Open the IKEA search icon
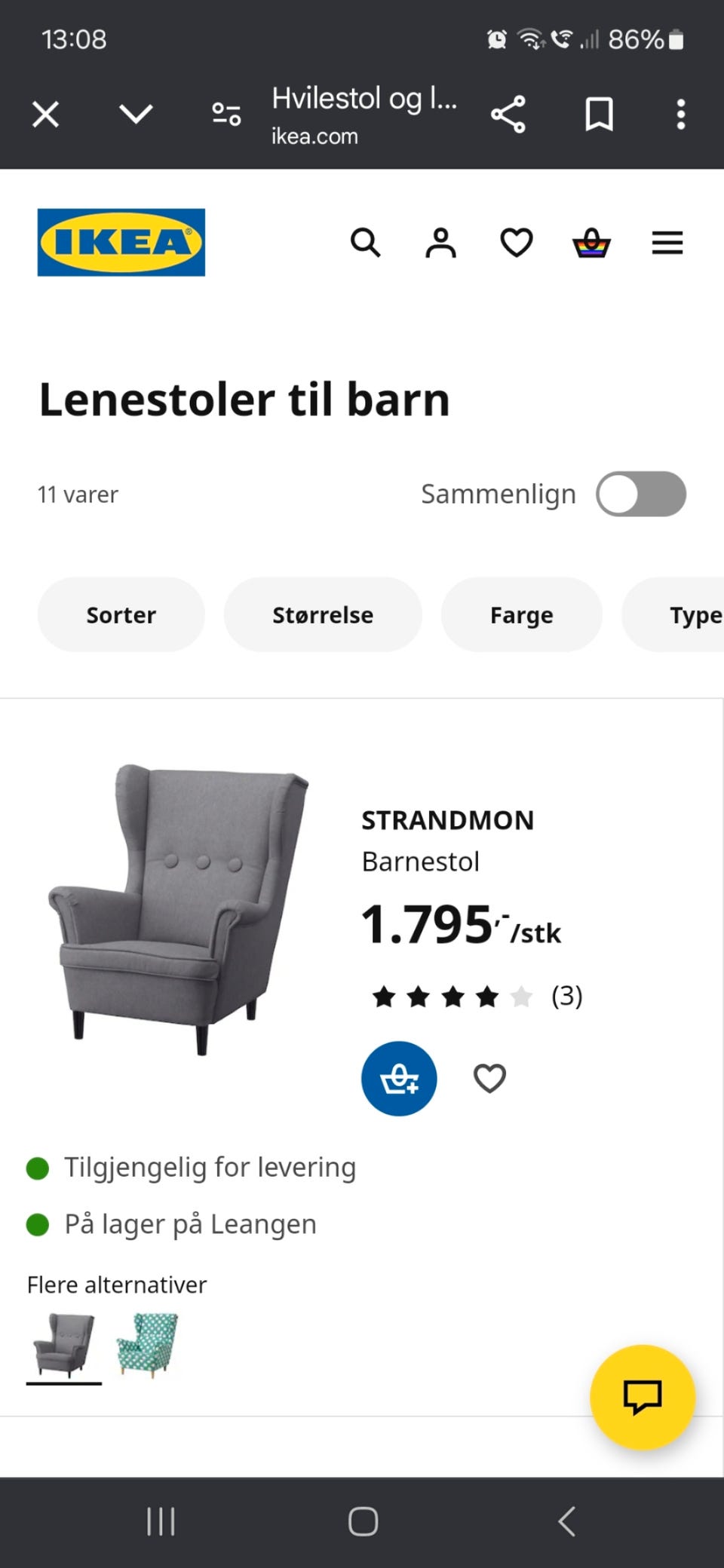 tap(366, 243)
